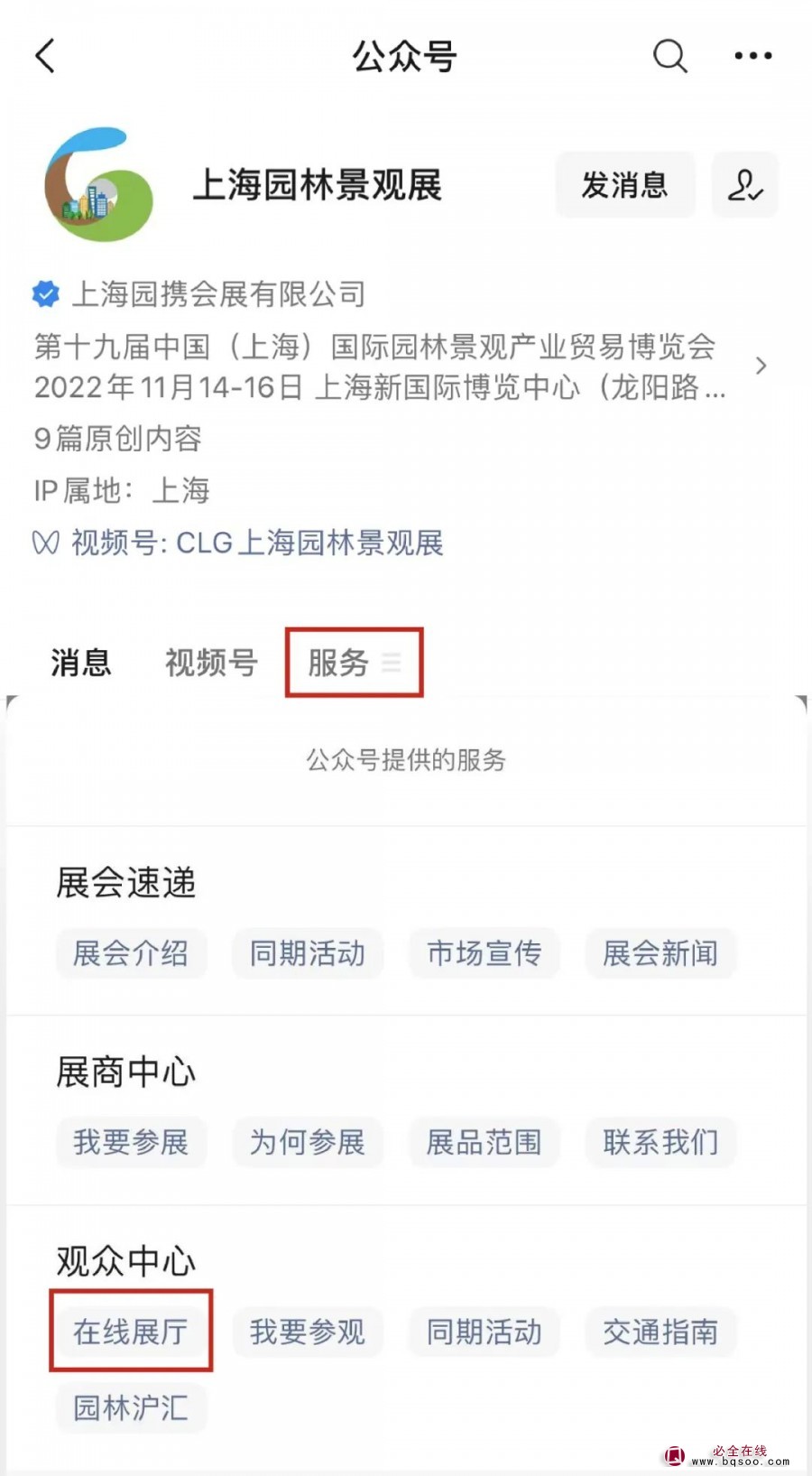View 展会新闻

pyautogui.click(x=660, y=953)
